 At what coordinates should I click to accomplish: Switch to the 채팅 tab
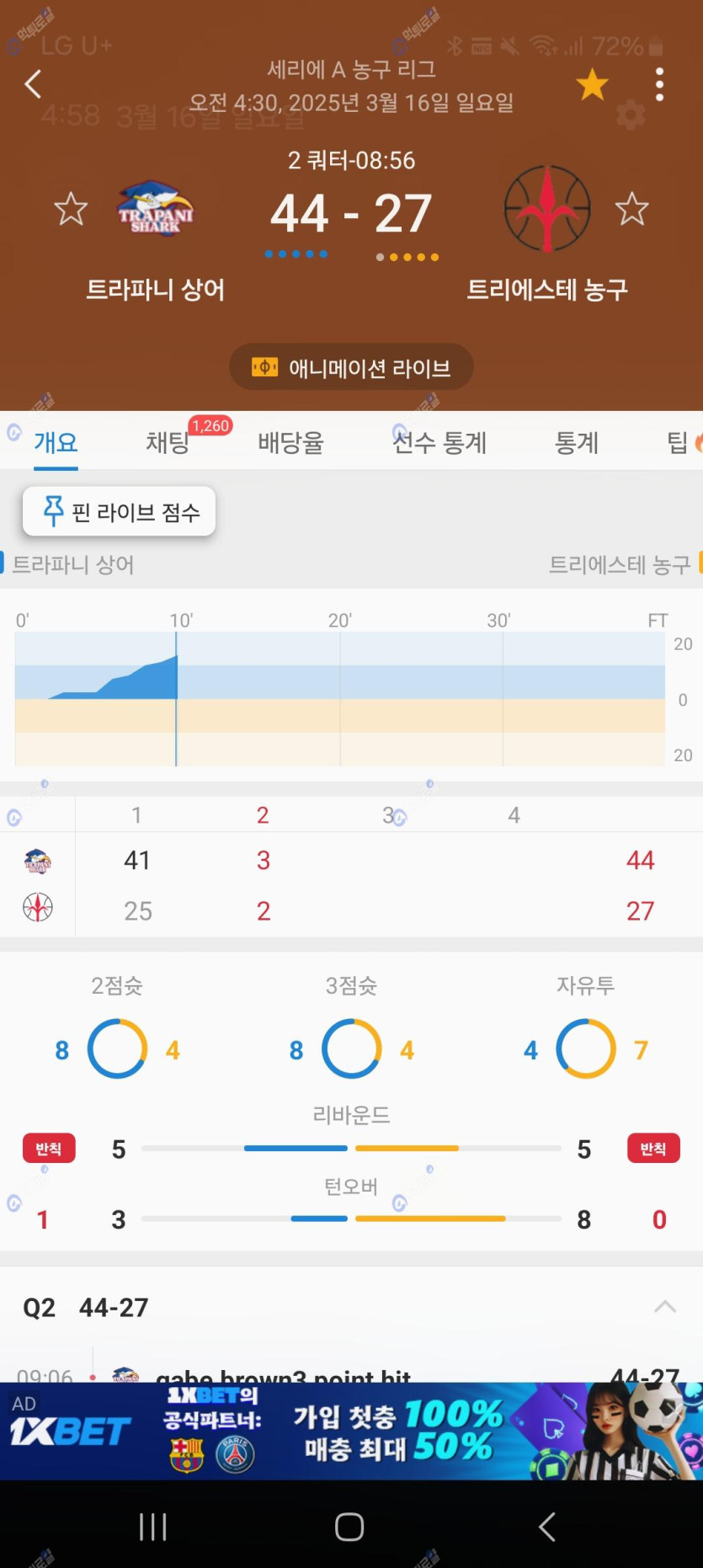(x=168, y=442)
